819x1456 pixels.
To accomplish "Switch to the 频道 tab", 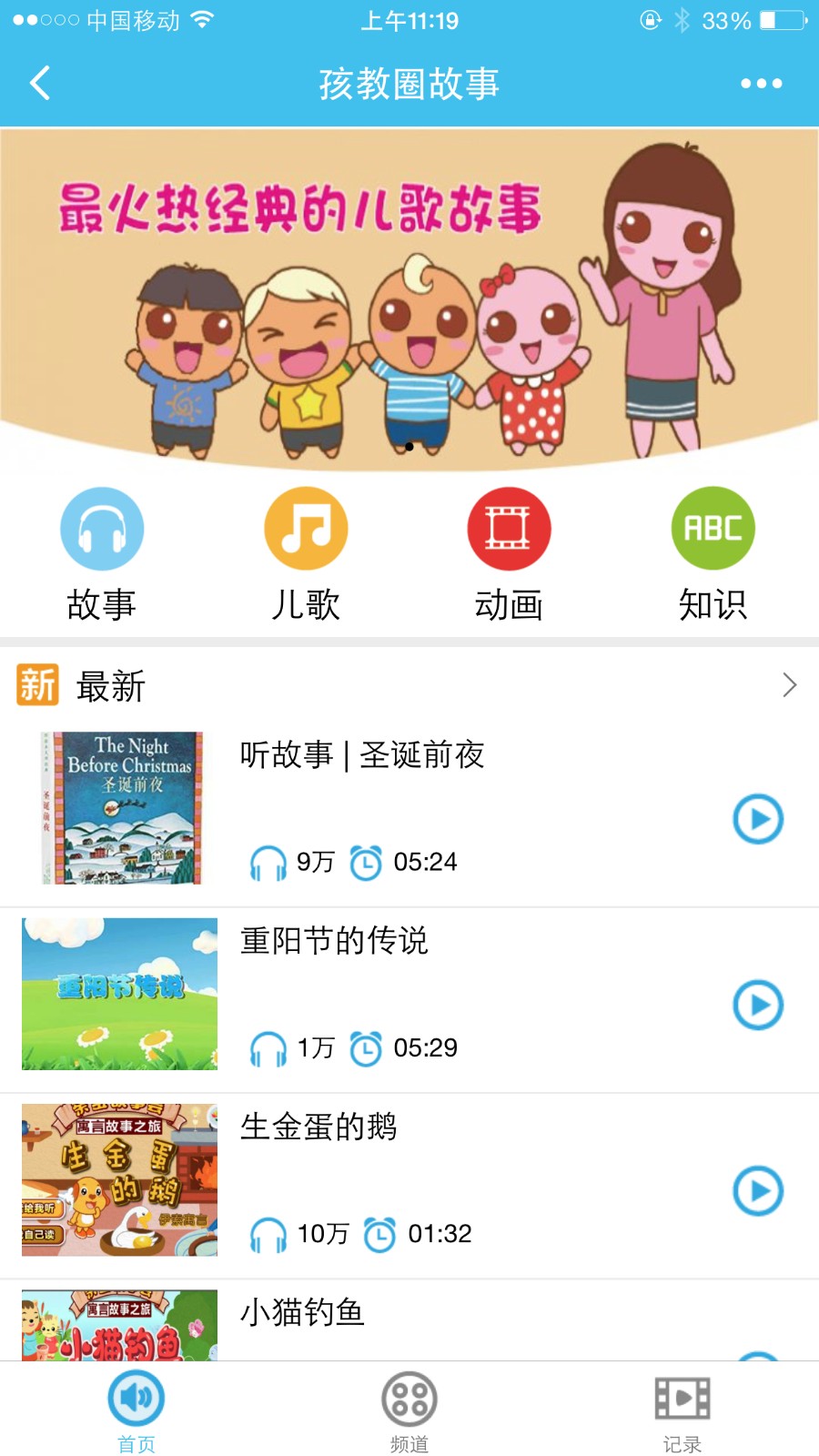I will pyautogui.click(x=409, y=1410).
